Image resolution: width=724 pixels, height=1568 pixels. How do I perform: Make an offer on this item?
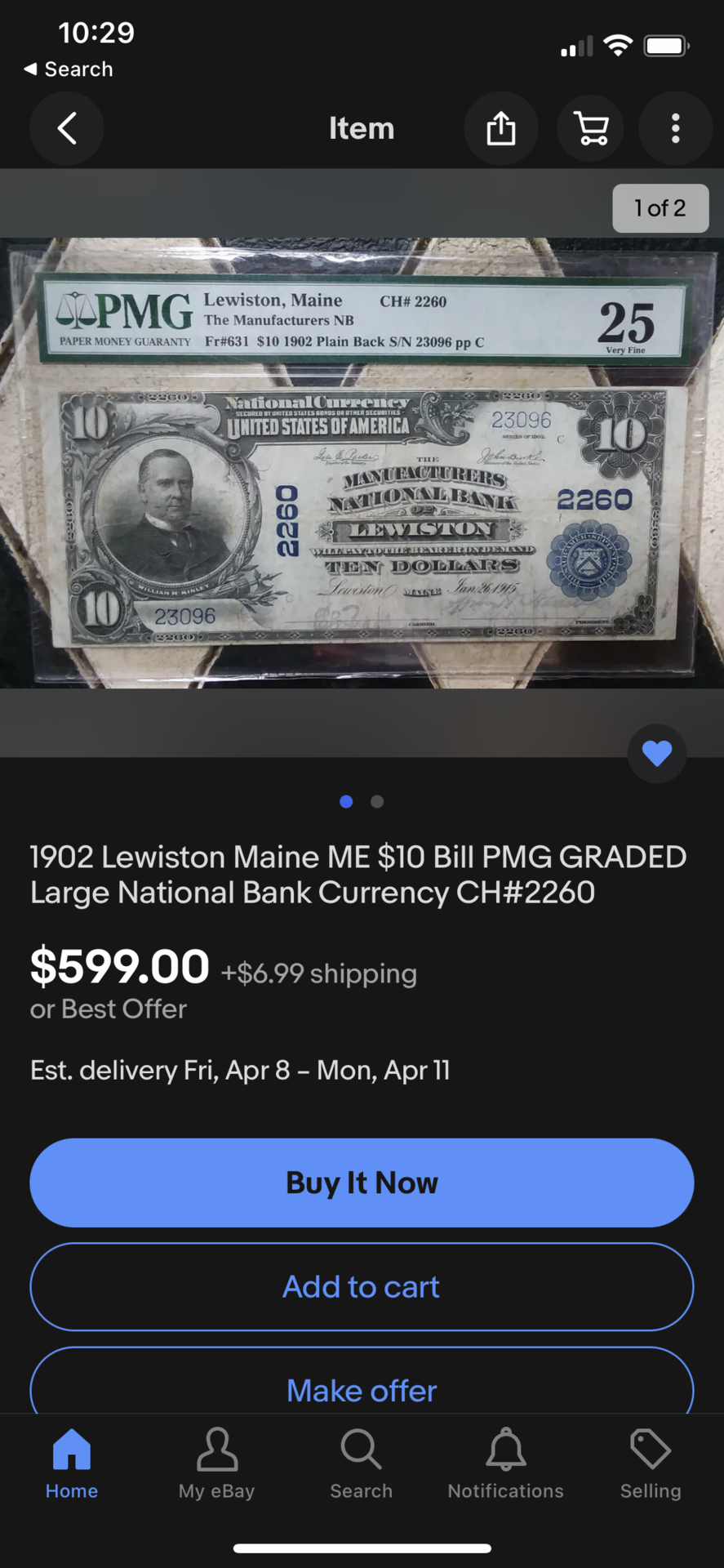362,1388
